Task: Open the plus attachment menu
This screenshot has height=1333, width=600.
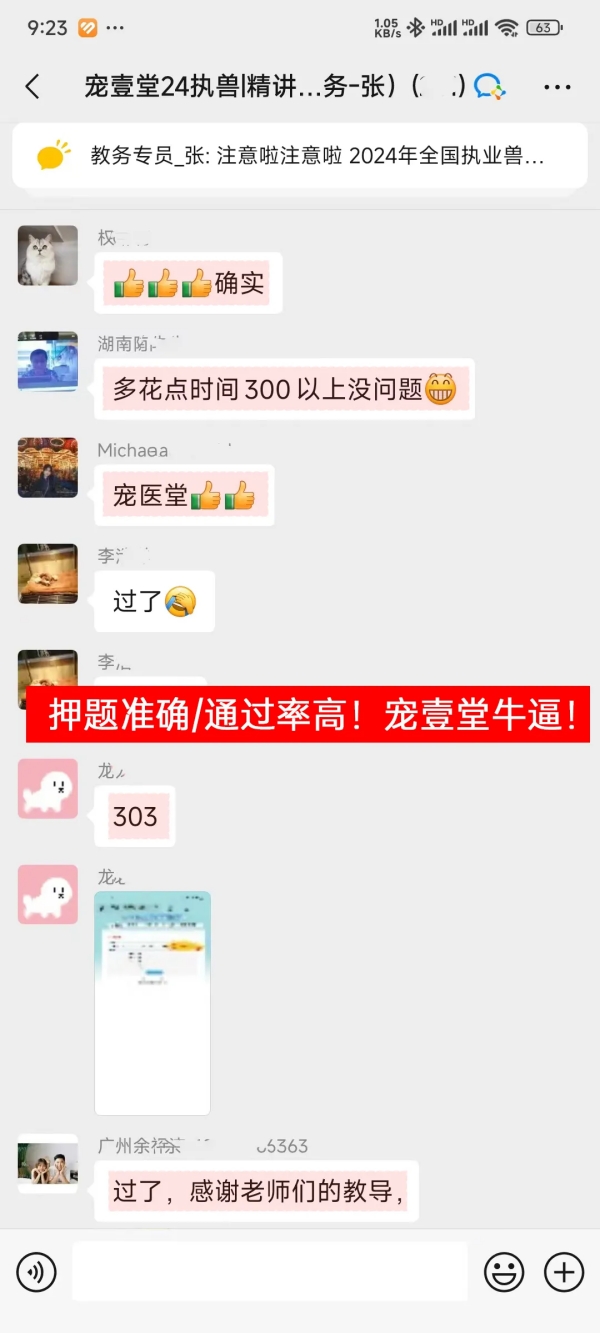Action: click(564, 1272)
